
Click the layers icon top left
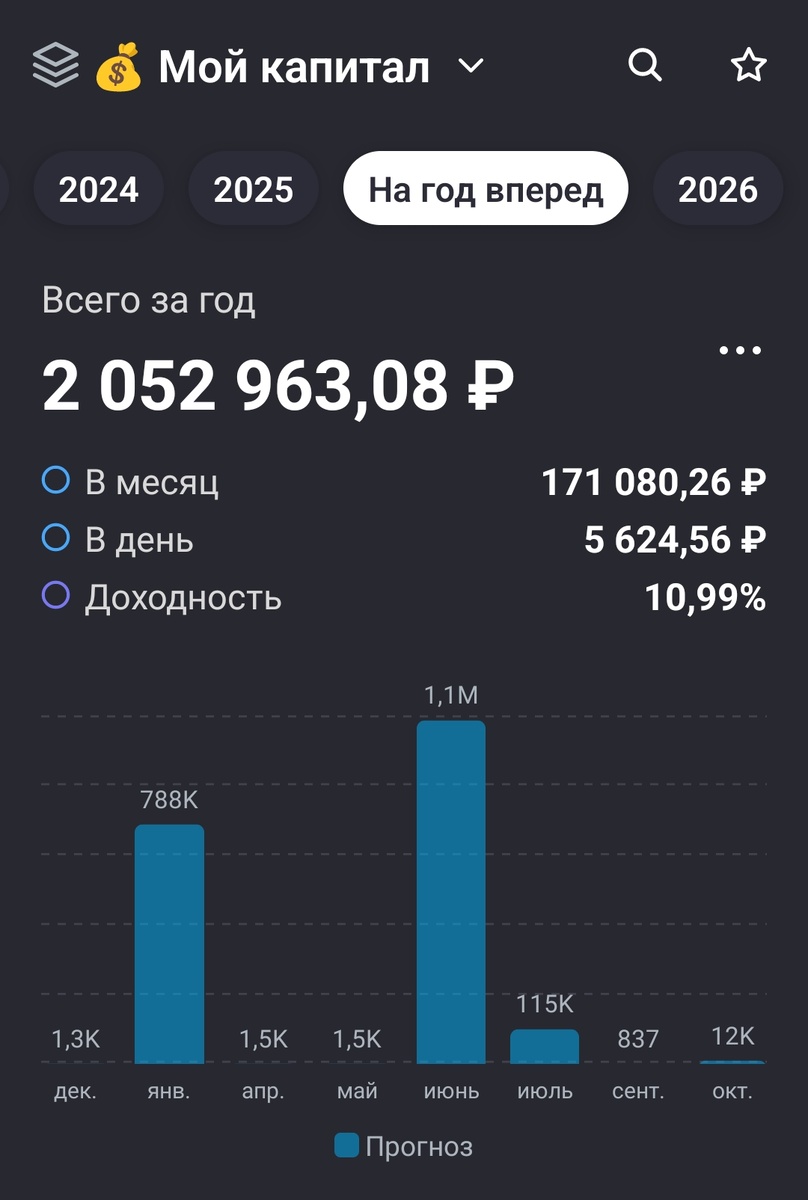(55, 65)
